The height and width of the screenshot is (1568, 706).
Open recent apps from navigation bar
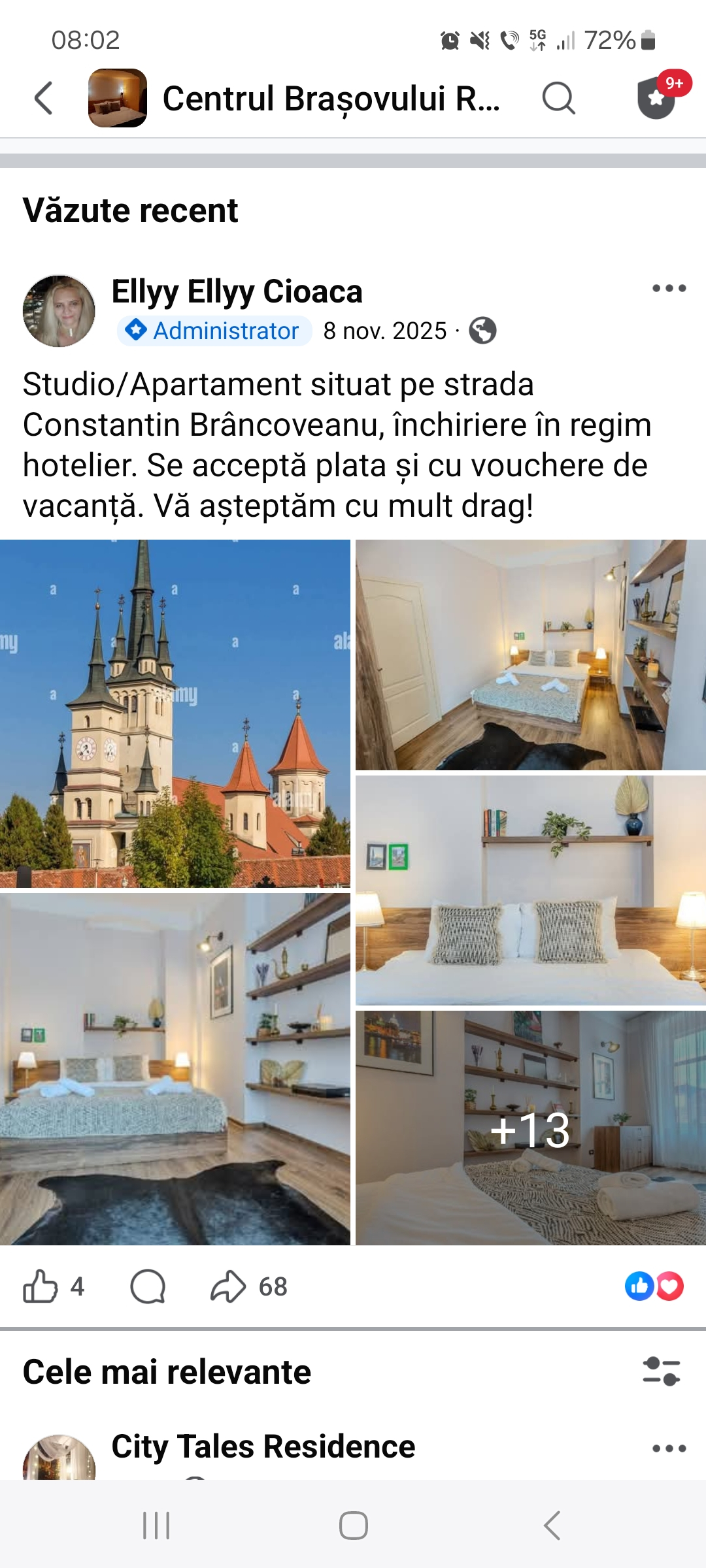point(156,1526)
